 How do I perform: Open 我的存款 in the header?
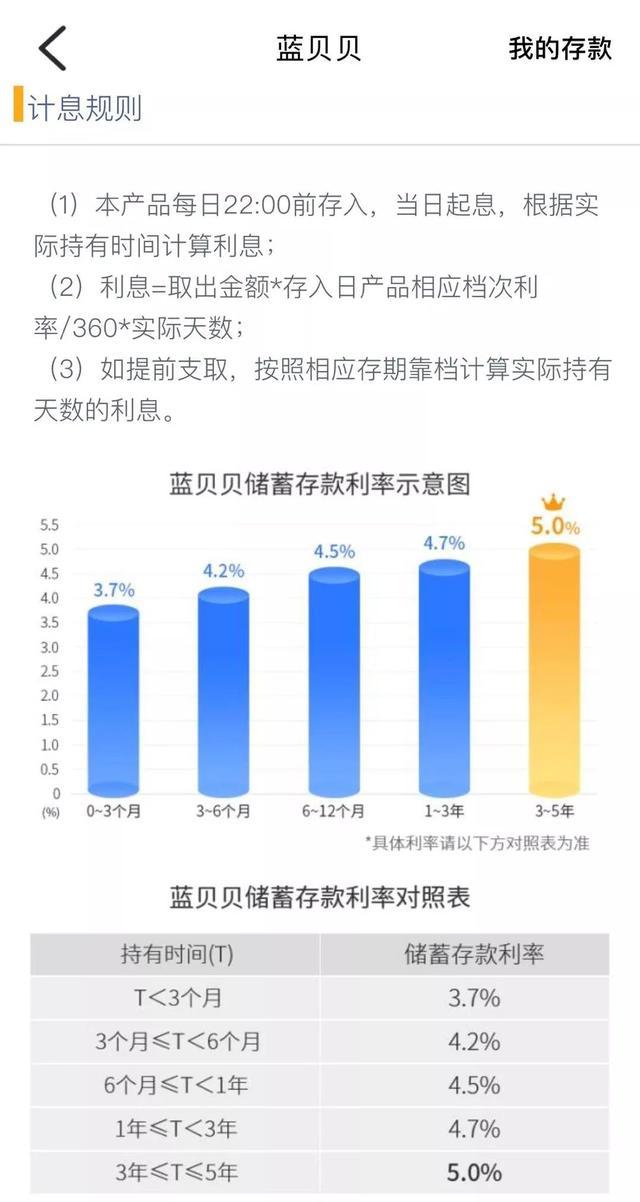click(560, 48)
